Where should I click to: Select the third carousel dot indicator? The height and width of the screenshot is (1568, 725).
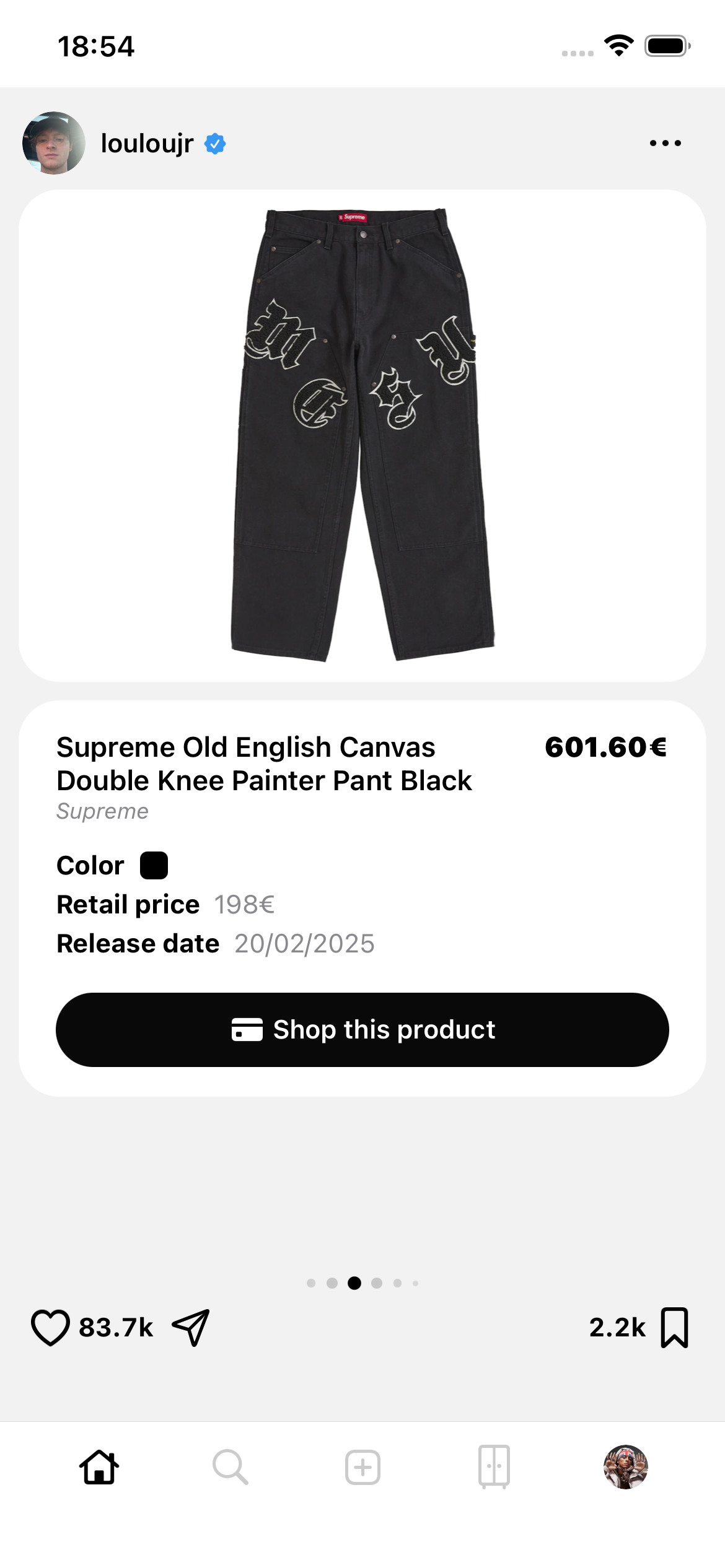click(x=355, y=1283)
